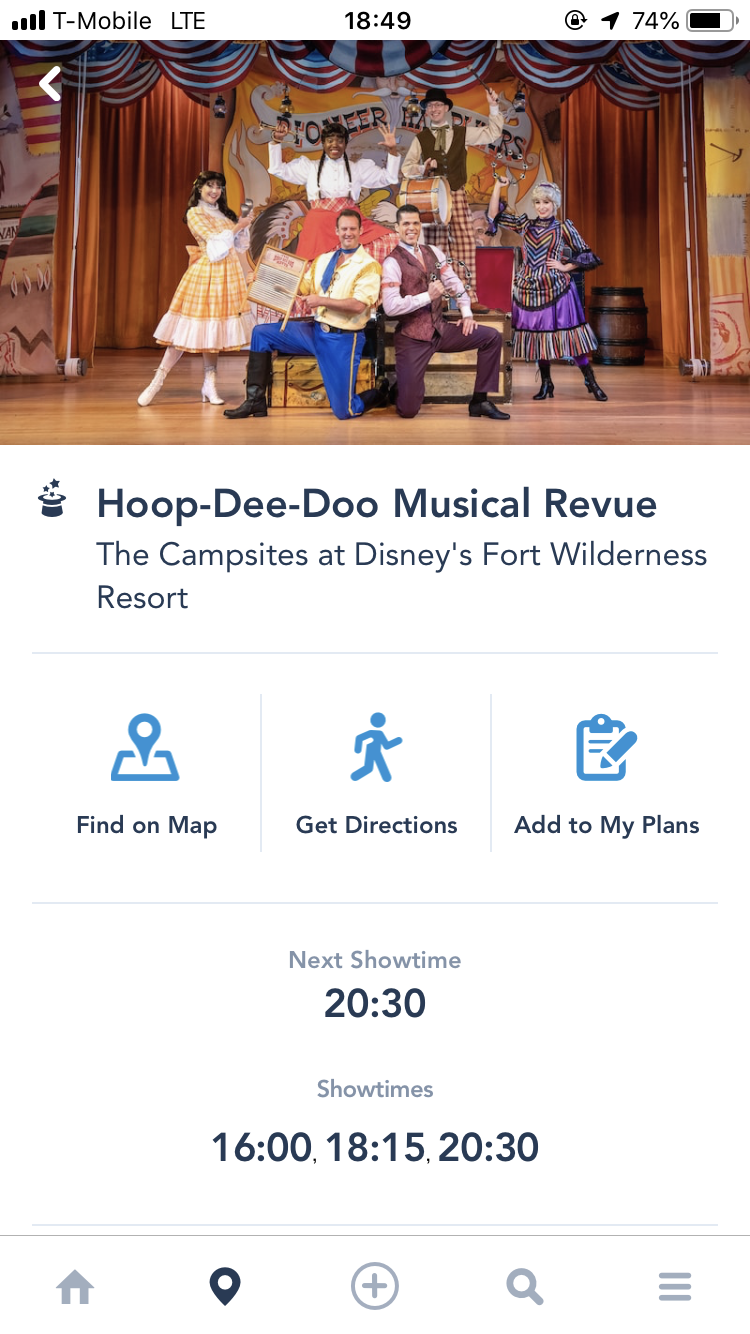This screenshot has width=750, height=1334.
Task: Open the hamburger menu tab
Action: pos(675,1286)
